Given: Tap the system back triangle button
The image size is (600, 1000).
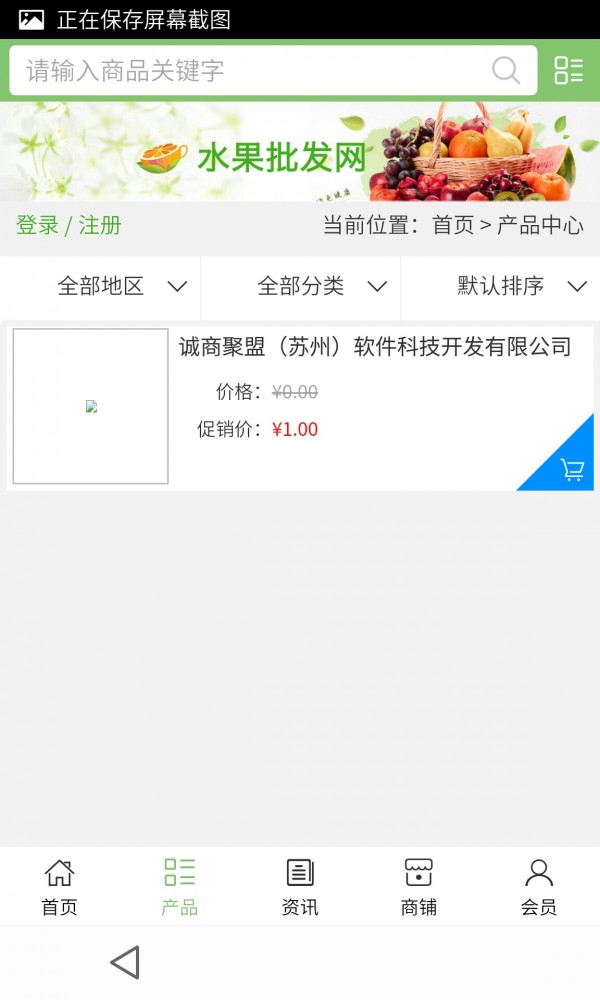Looking at the screenshot, I should coord(125,962).
